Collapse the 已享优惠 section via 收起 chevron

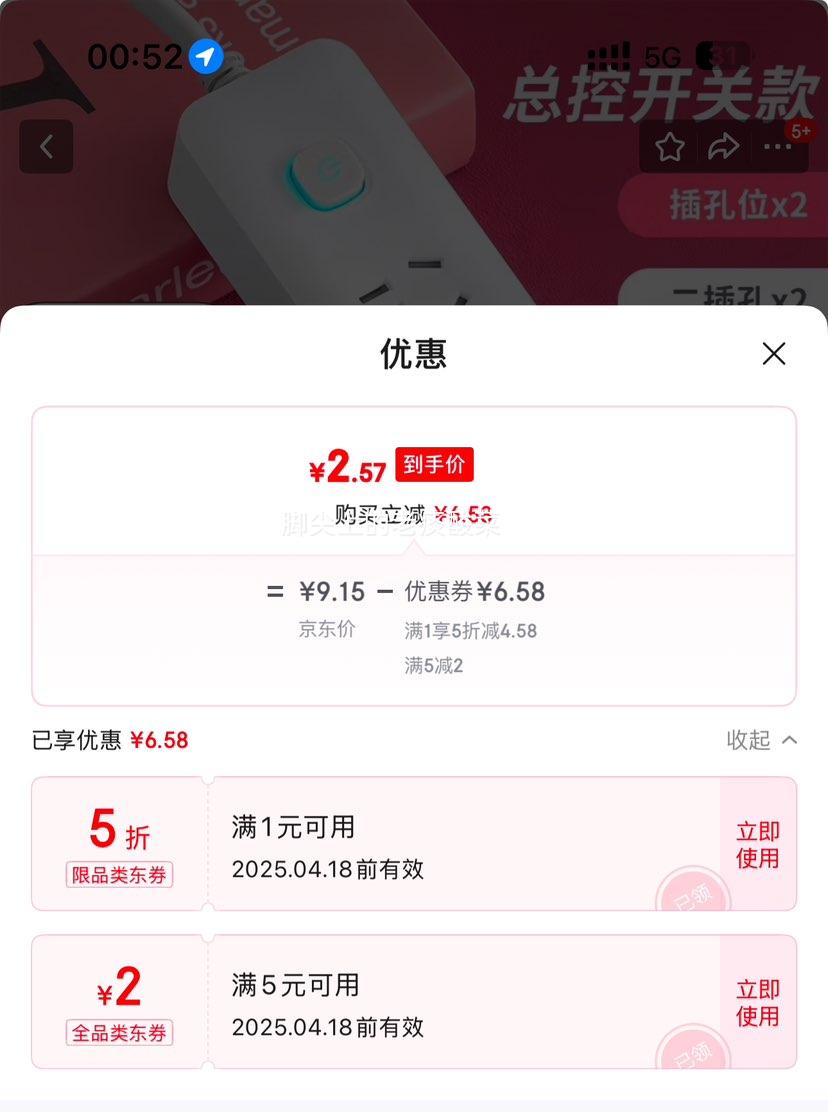[x=760, y=741]
